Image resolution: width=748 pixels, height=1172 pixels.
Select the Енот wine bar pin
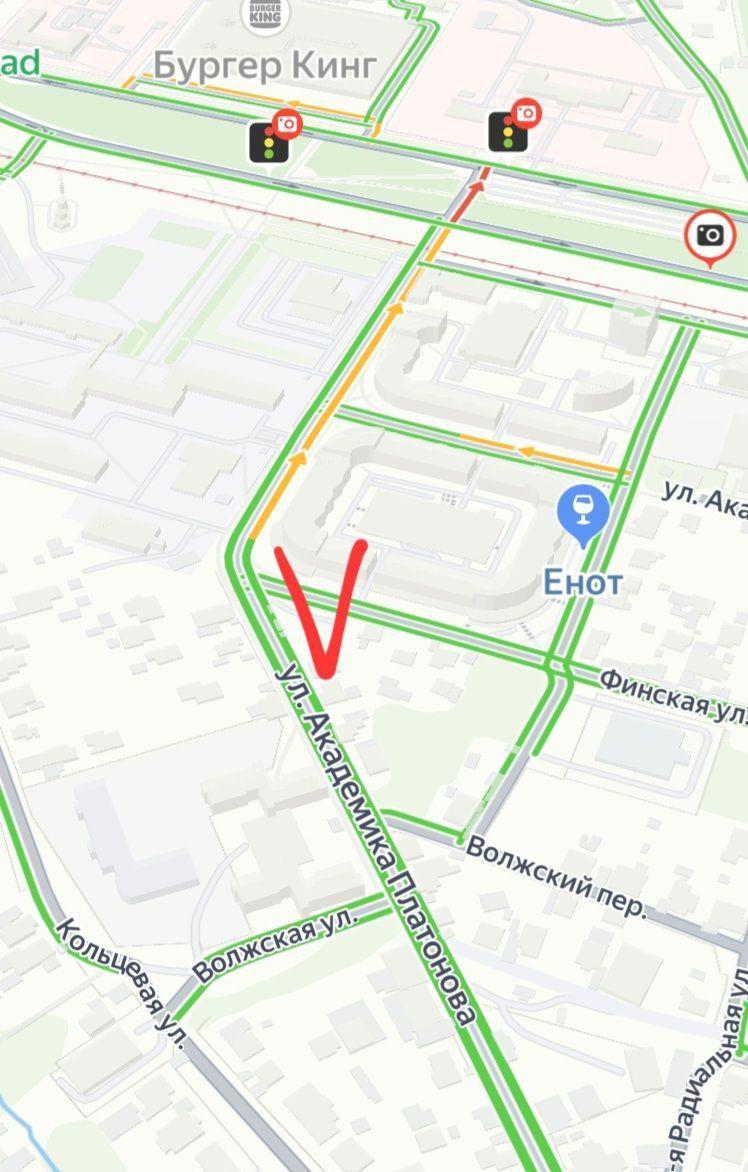click(x=583, y=513)
